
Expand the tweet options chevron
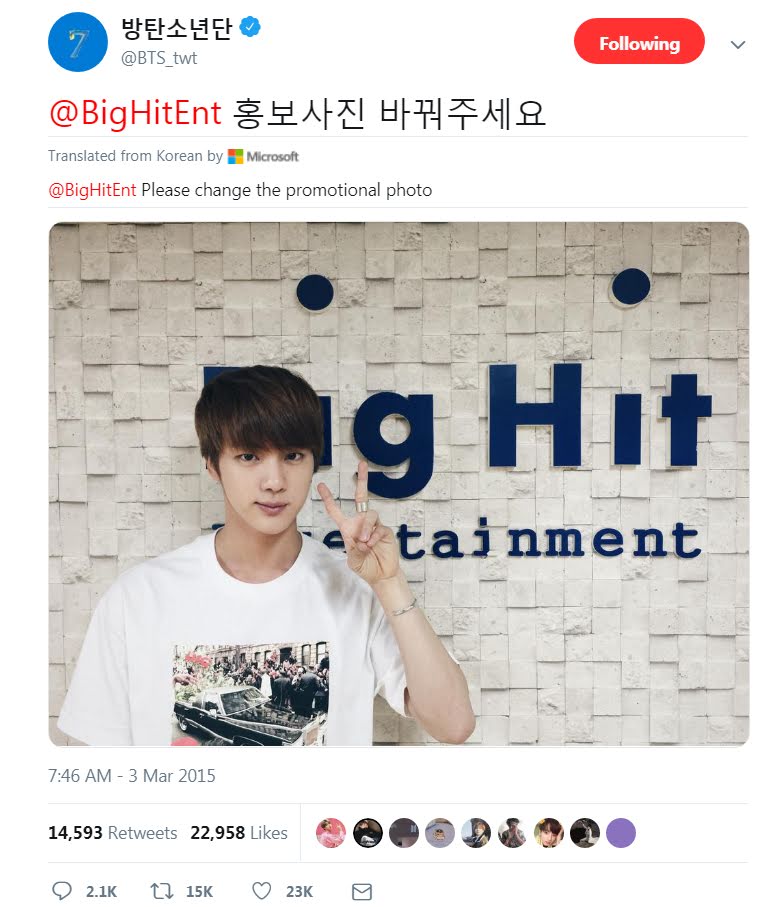[x=738, y=45]
